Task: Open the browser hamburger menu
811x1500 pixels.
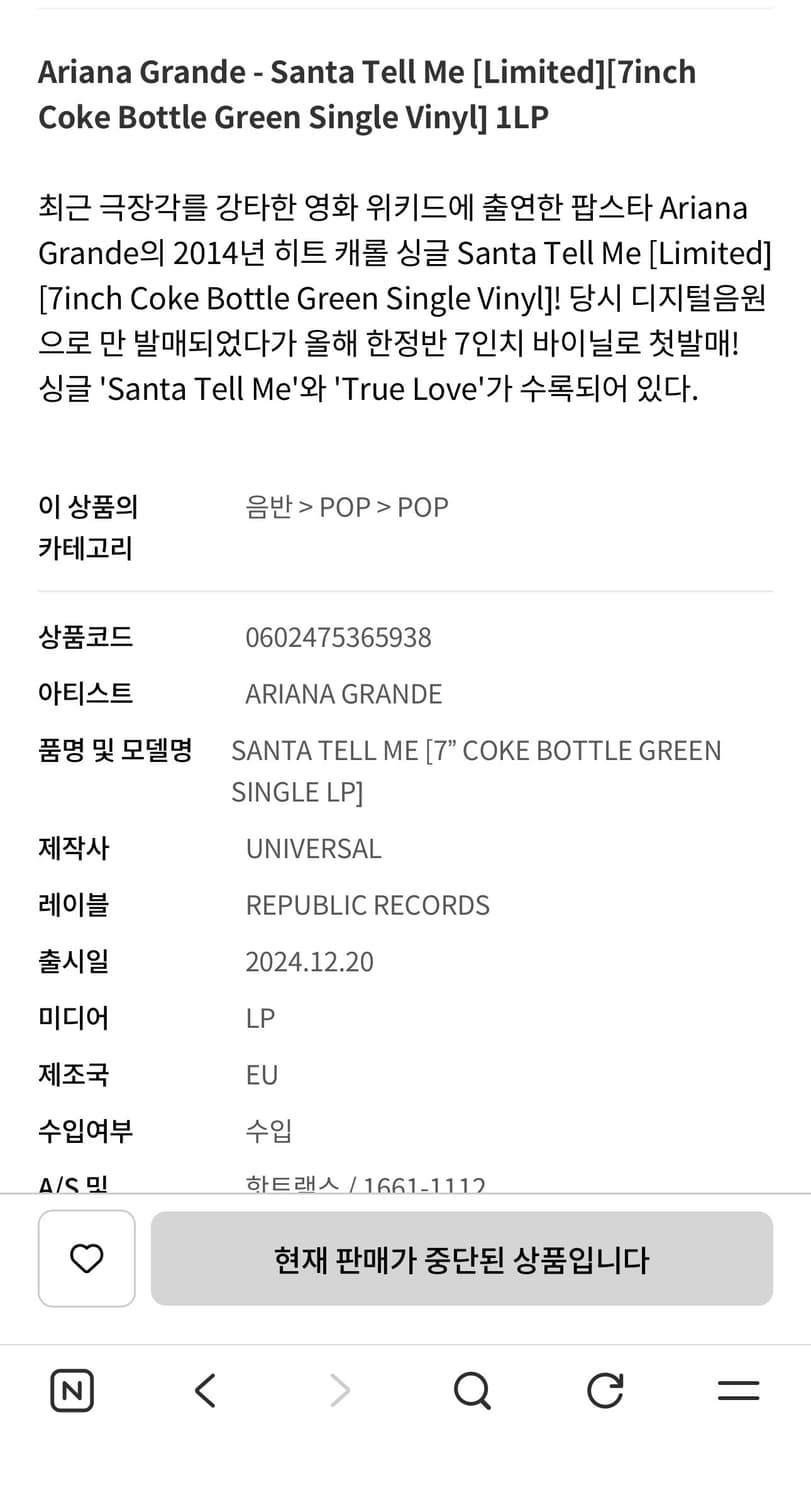Action: click(738, 1389)
